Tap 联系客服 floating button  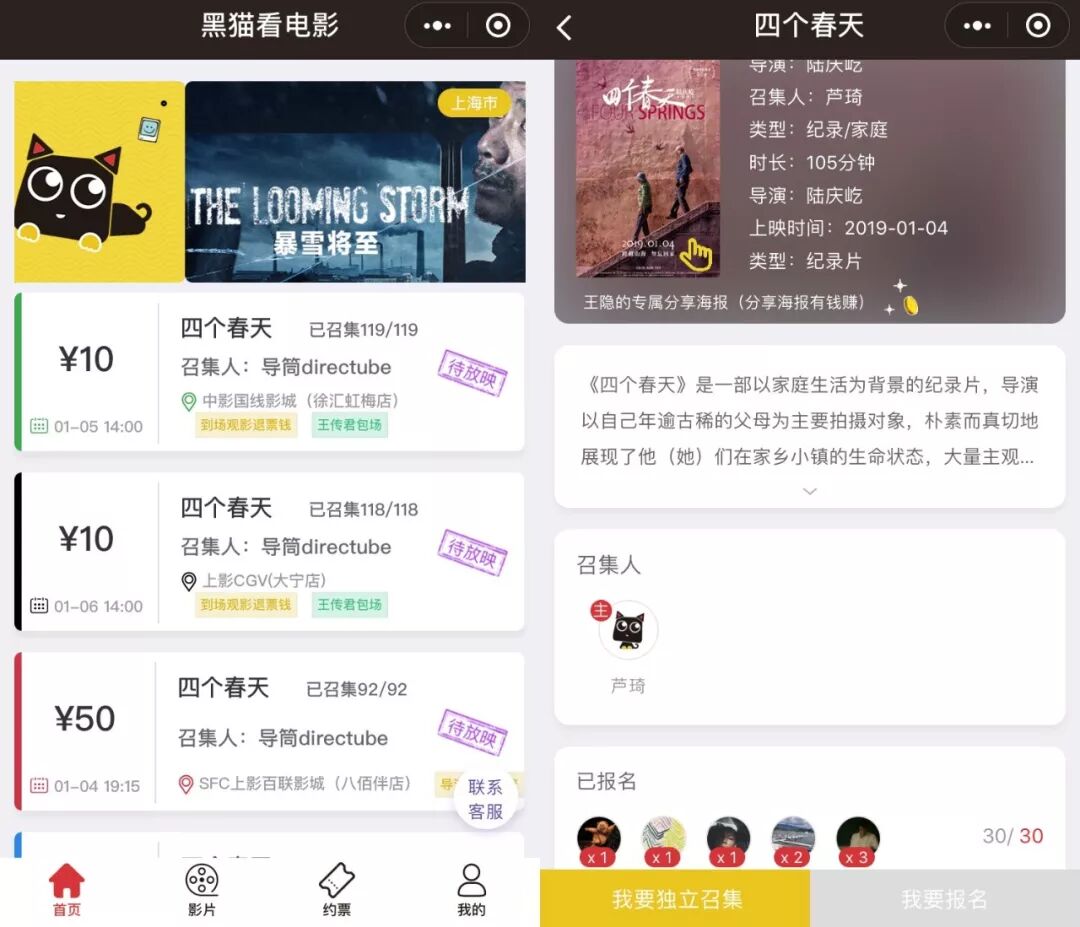tap(486, 799)
